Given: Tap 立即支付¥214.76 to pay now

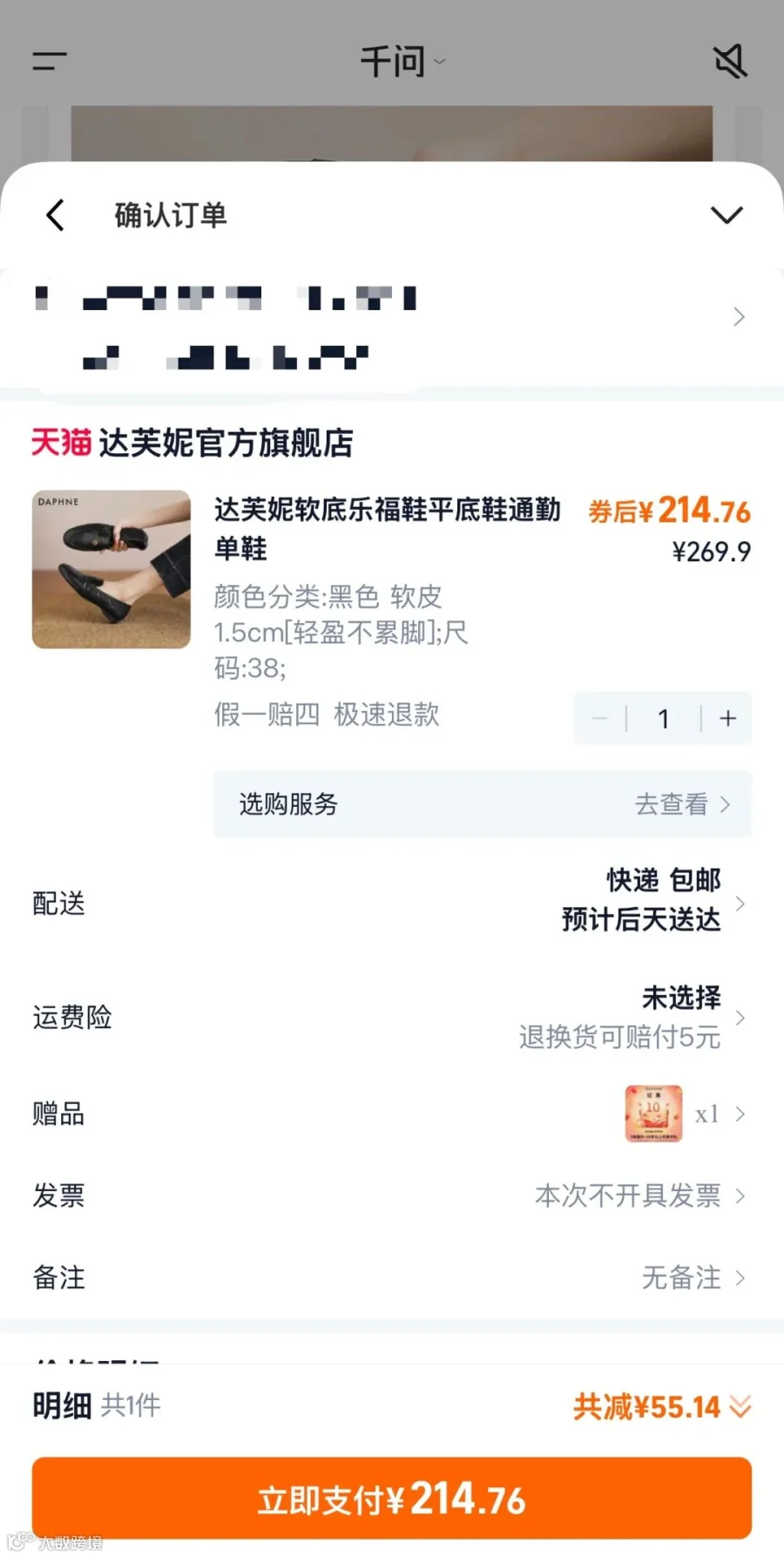Looking at the screenshot, I should point(392,1499).
